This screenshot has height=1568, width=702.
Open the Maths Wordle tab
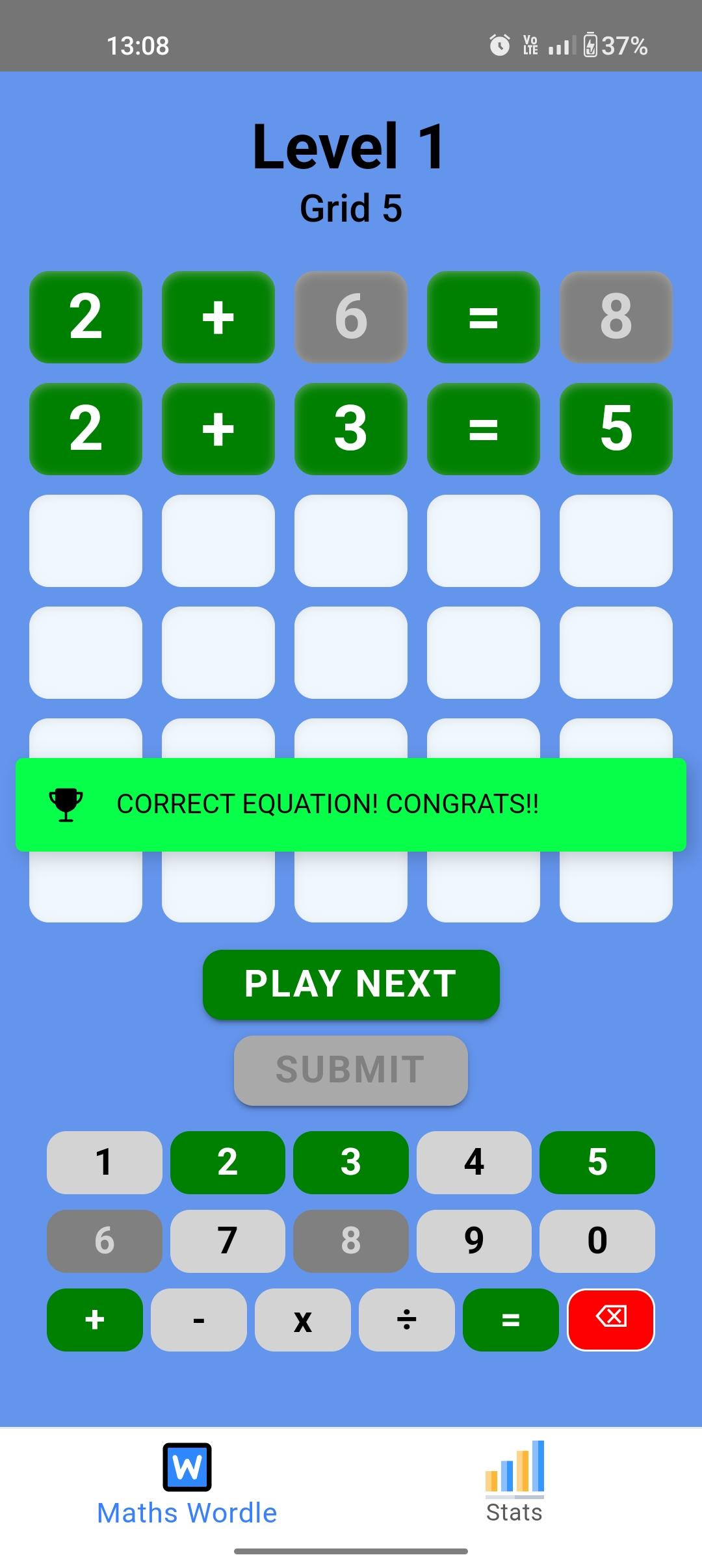pos(187,1483)
